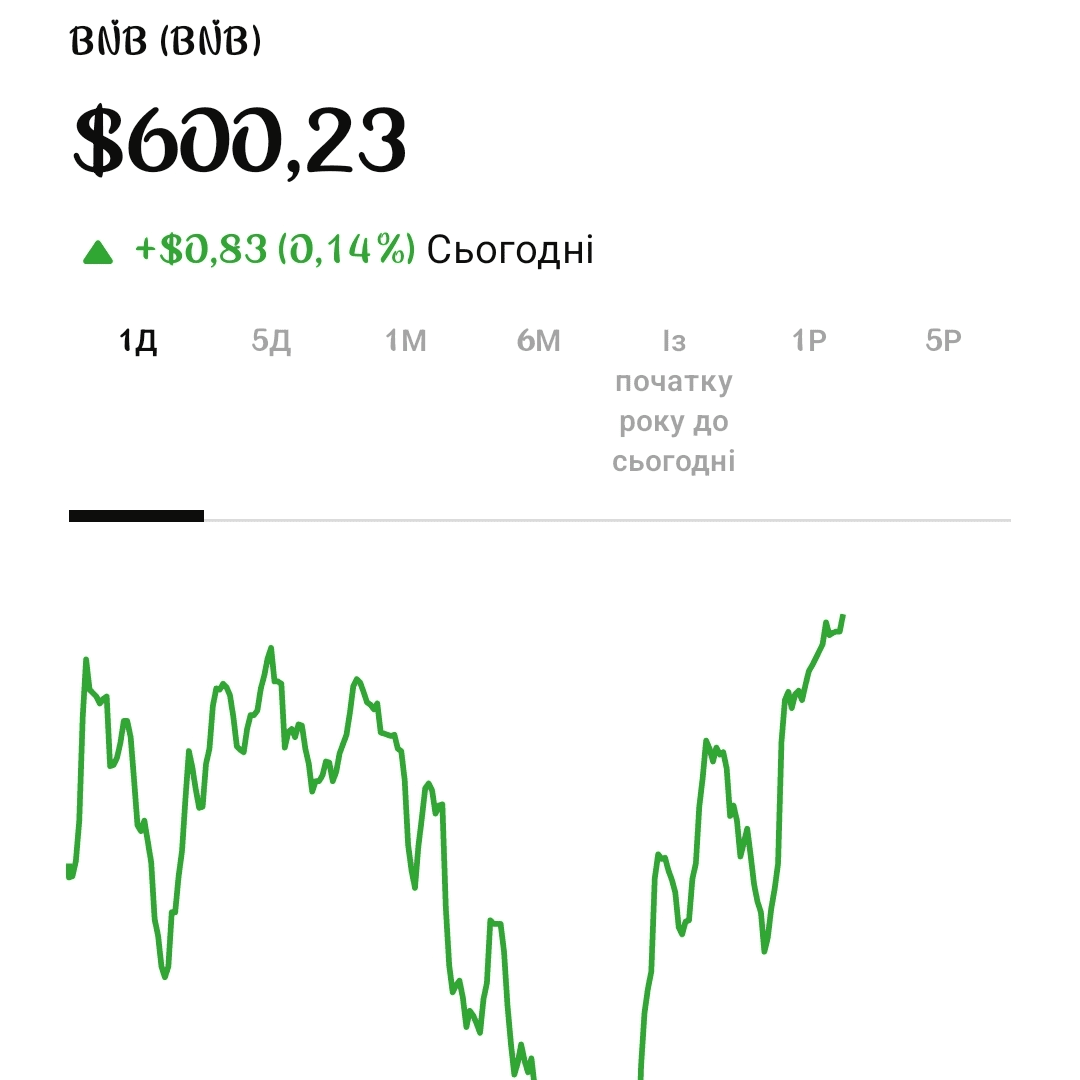This screenshot has height=1080, width=1080.
Task: Select the 5Р chart period
Action: pyautogui.click(x=943, y=342)
